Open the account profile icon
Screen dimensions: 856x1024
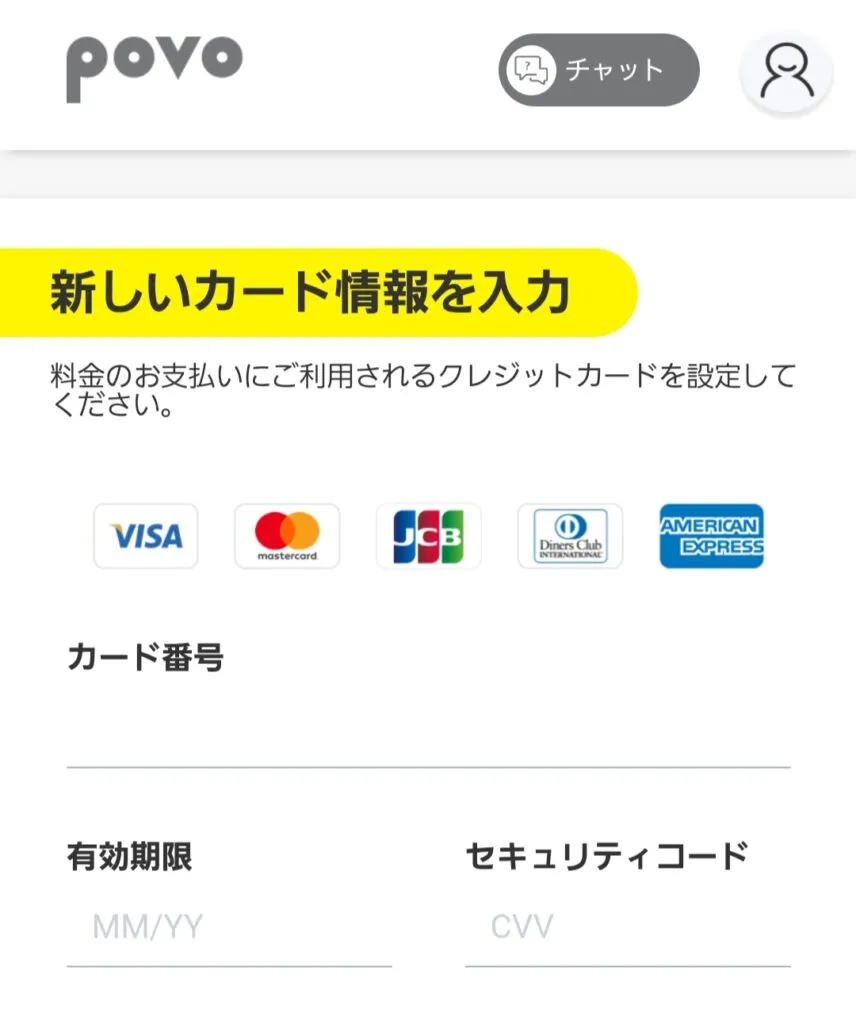point(787,71)
